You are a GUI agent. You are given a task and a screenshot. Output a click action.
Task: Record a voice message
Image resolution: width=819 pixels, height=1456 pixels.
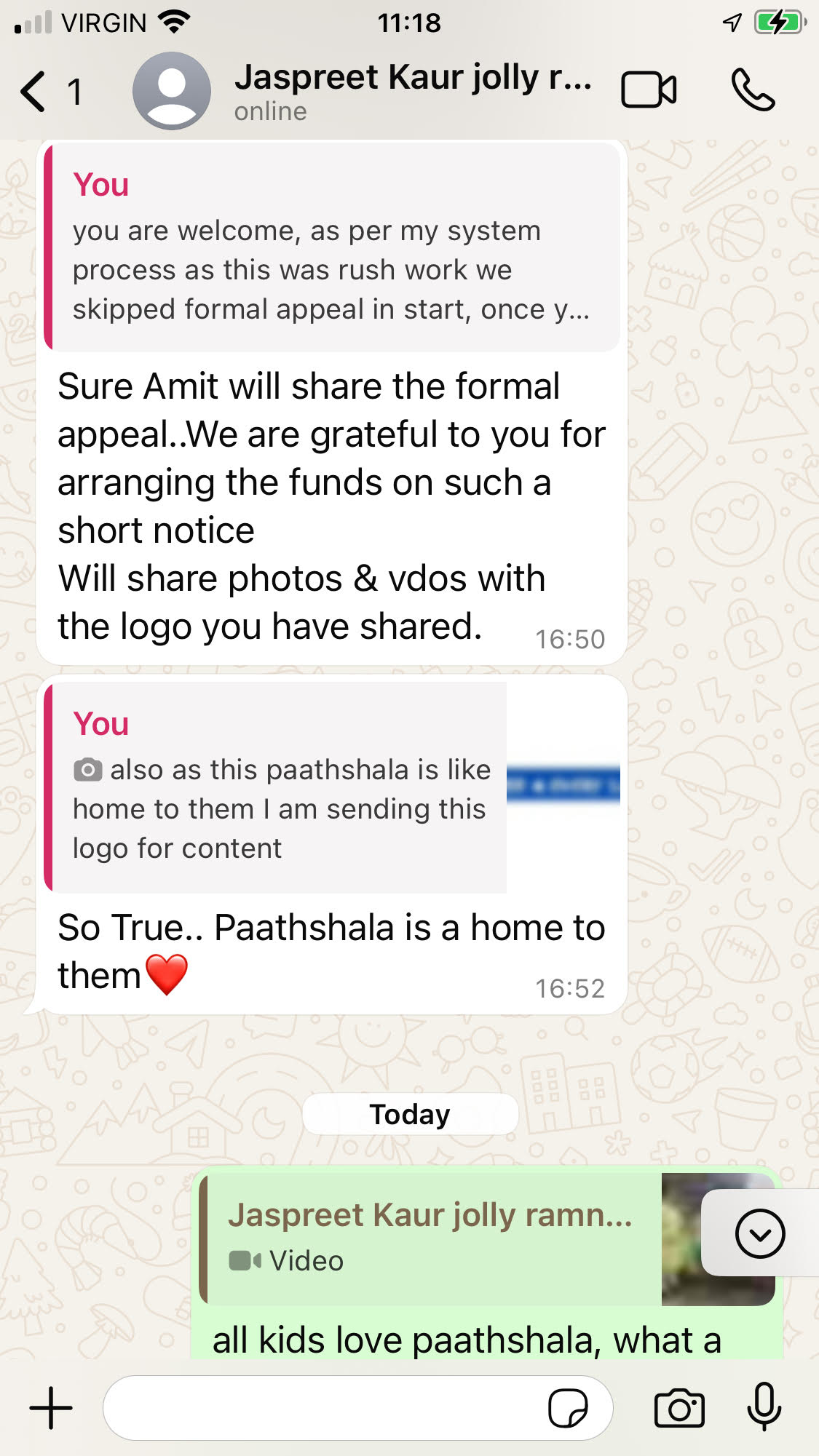point(764,1408)
